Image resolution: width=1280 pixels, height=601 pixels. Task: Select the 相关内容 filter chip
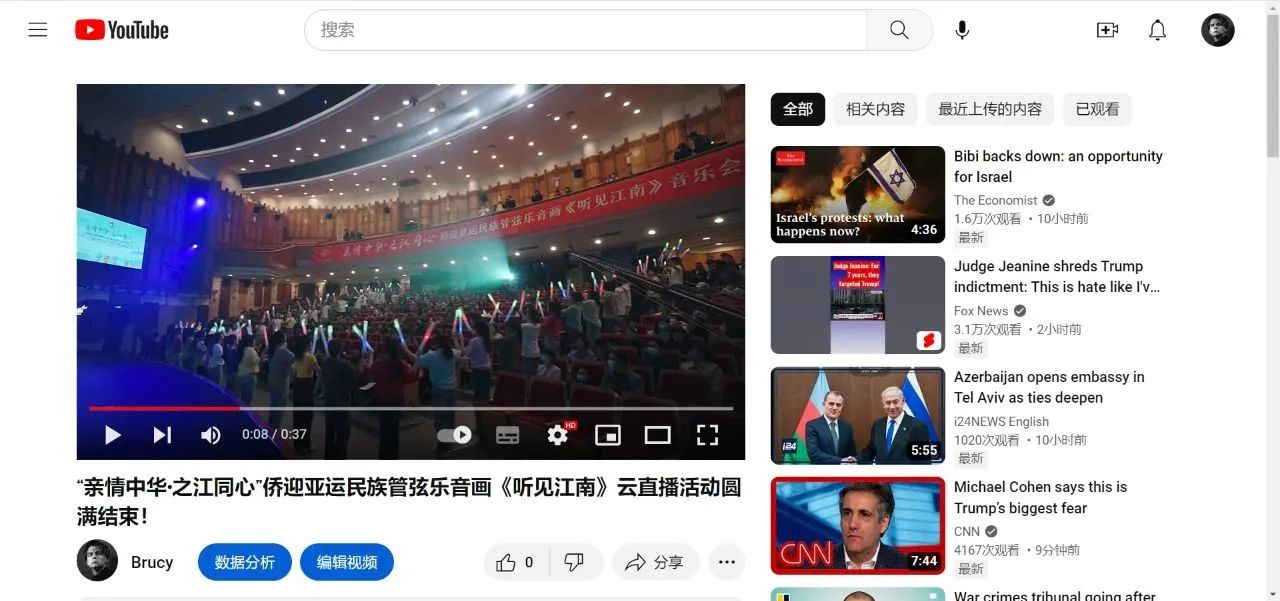point(875,109)
